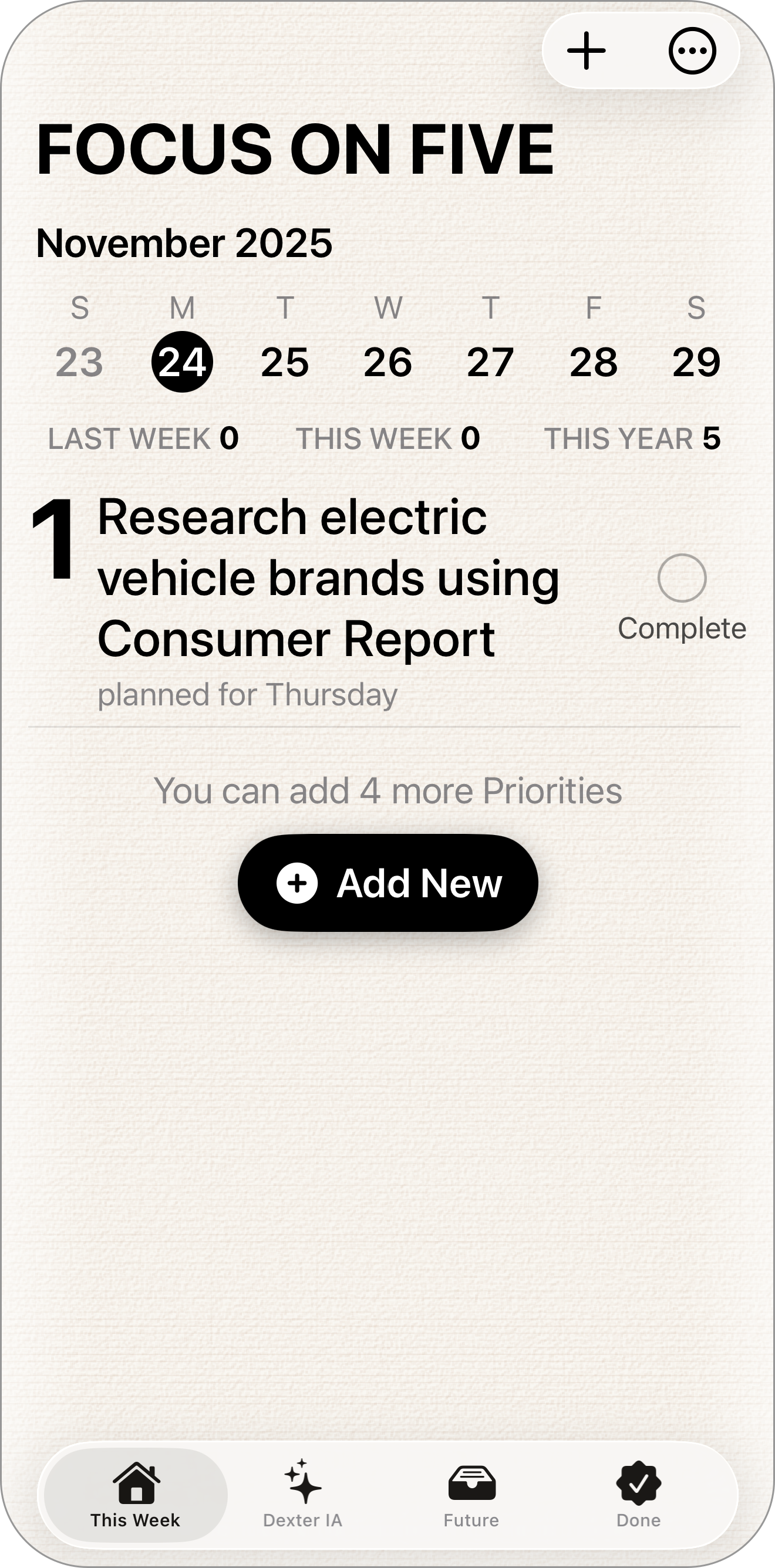Tap the plus icon to add a new item

pos(586,51)
